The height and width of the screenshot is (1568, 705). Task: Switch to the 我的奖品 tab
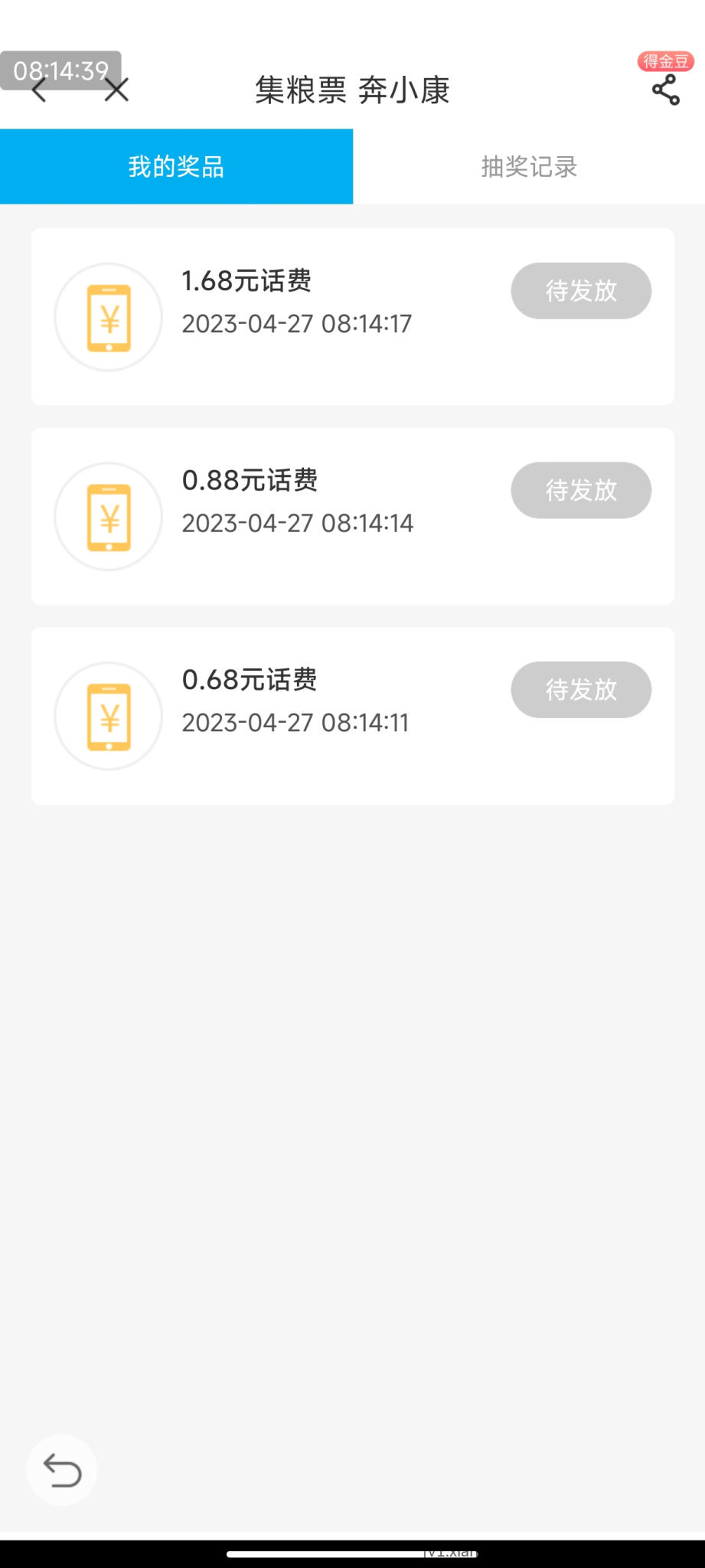tap(176, 166)
